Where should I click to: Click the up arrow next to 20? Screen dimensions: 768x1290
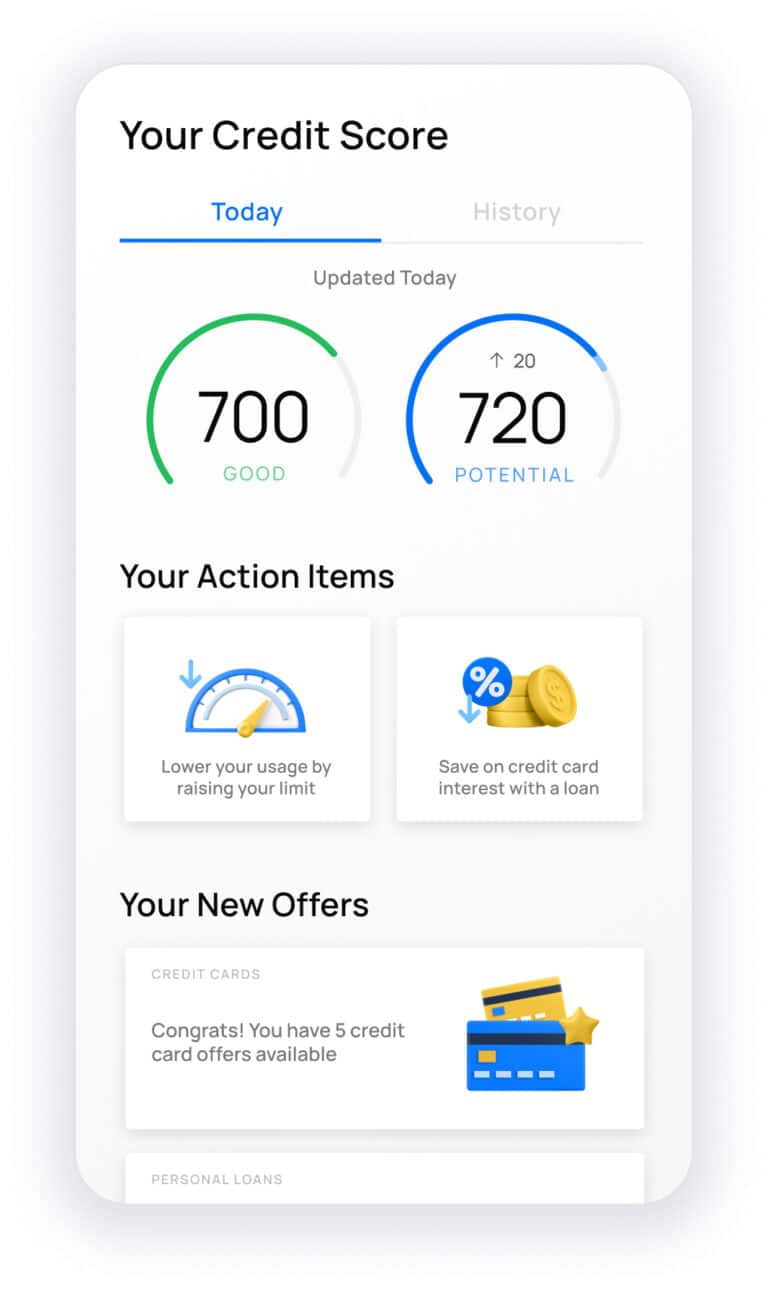pos(495,361)
